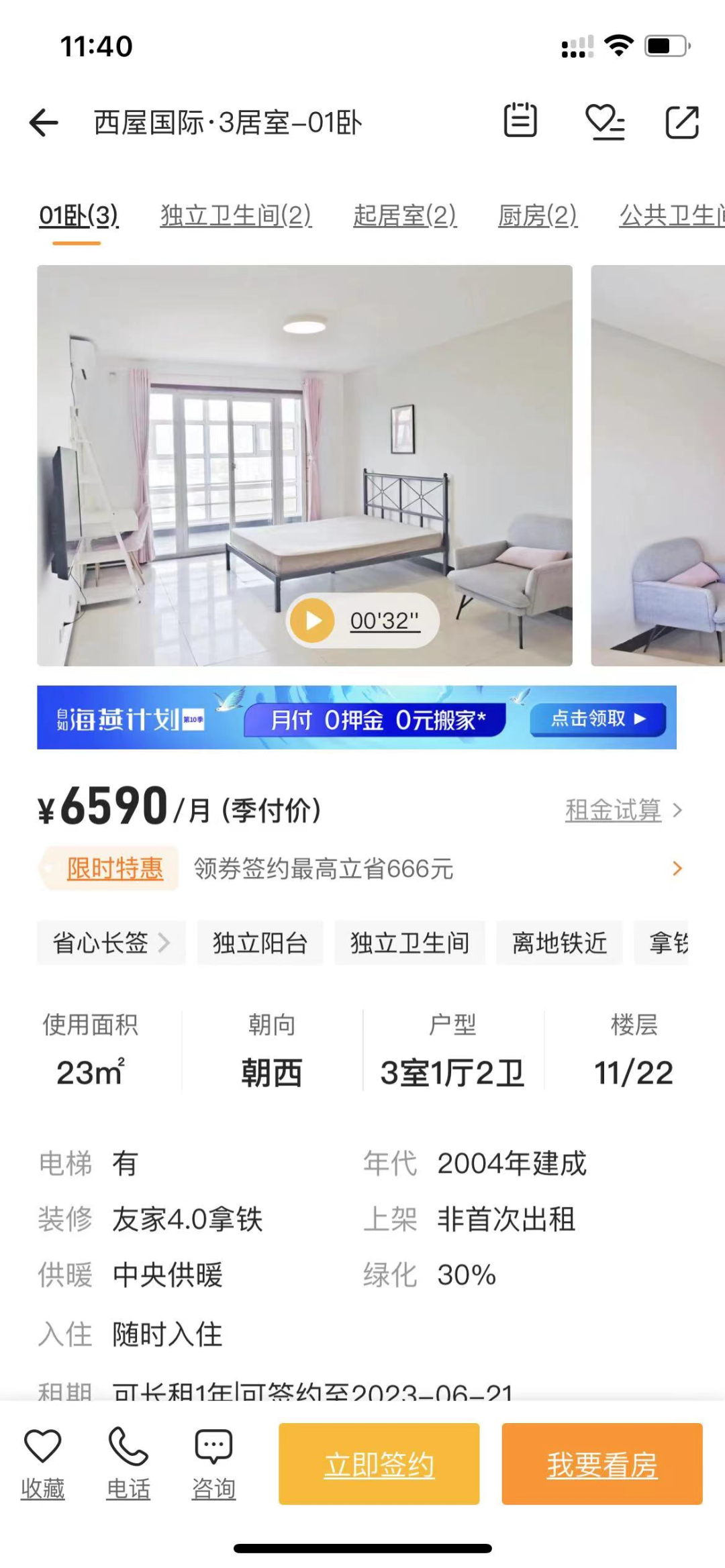Open the notes/appointment list icon
This screenshot has width=725, height=1568.
[x=520, y=121]
